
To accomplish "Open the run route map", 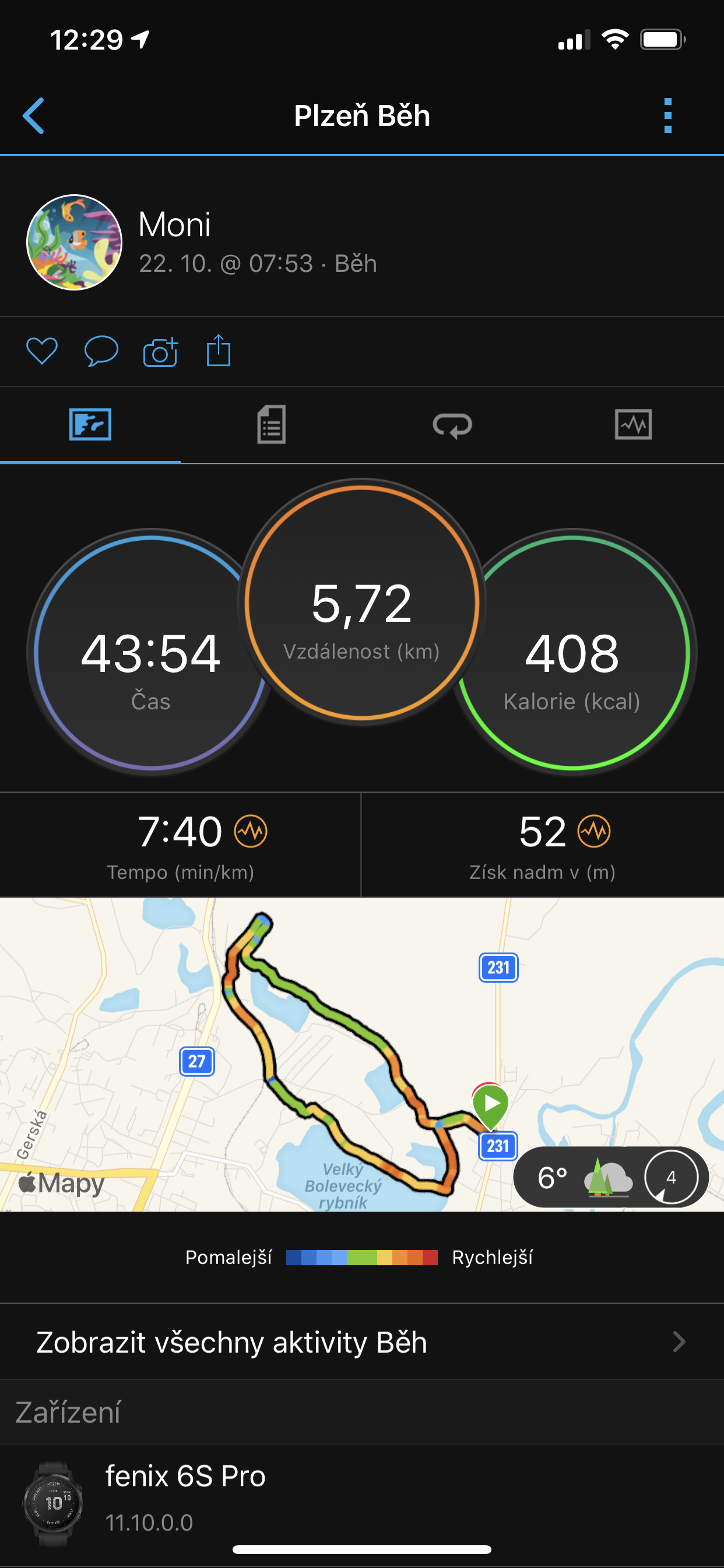I will point(362,1054).
